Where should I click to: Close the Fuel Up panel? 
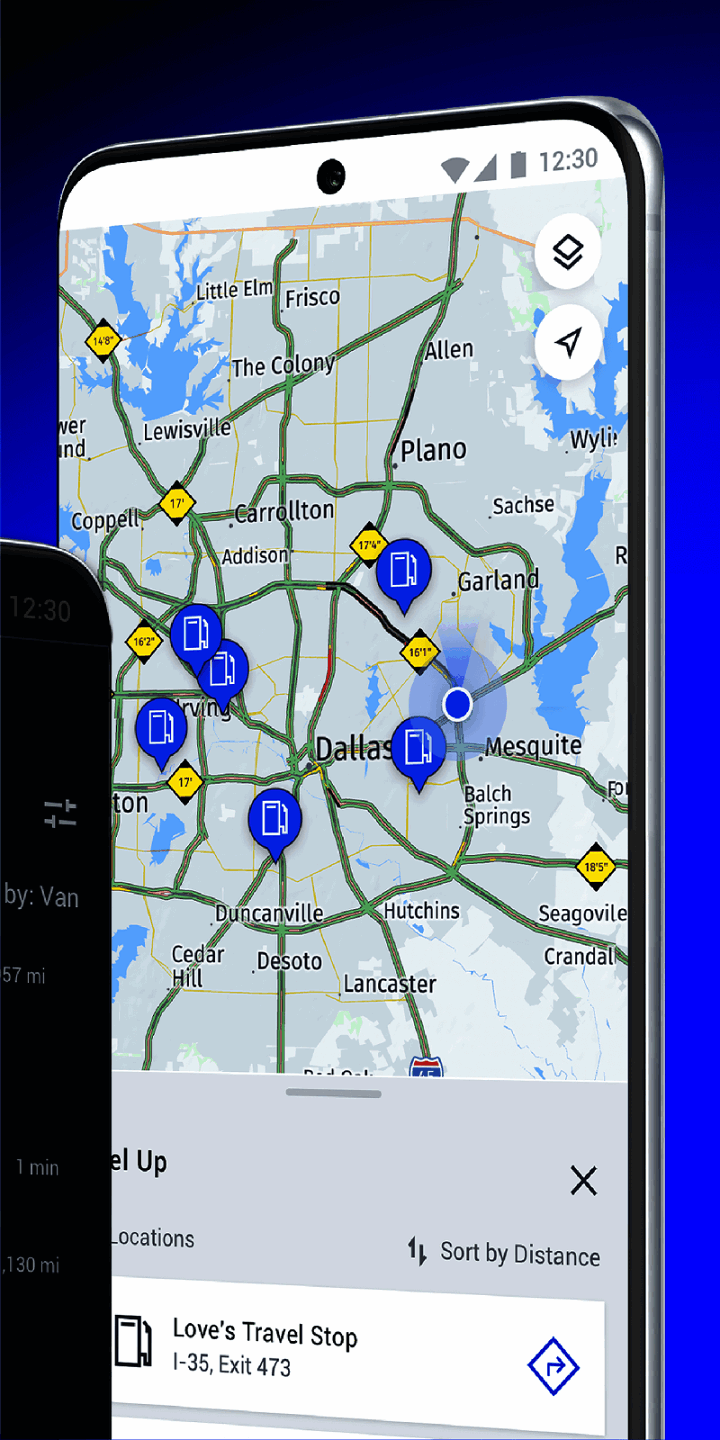583,1181
